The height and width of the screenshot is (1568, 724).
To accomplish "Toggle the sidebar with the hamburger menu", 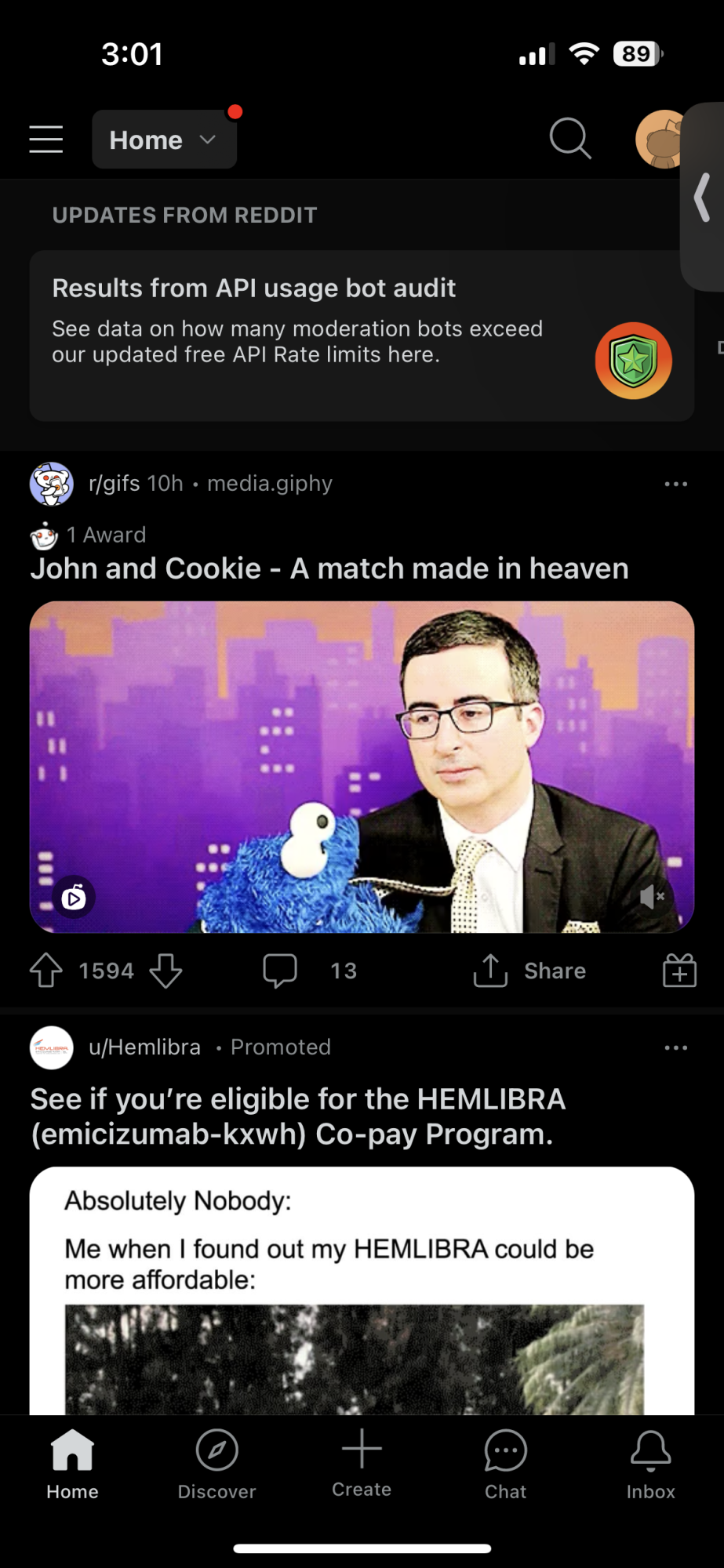I will pos(45,139).
